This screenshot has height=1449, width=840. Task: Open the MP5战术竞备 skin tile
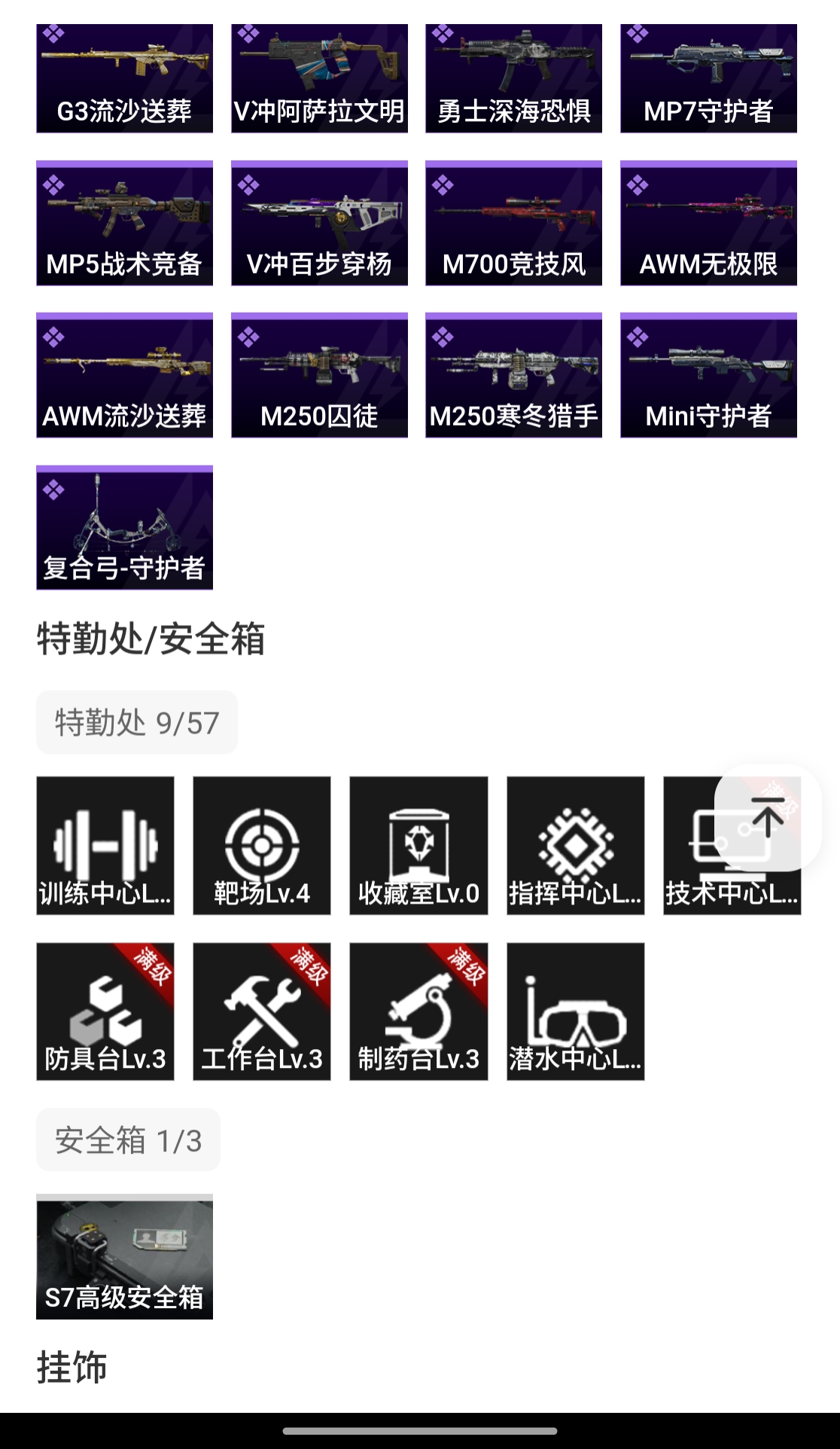click(124, 223)
